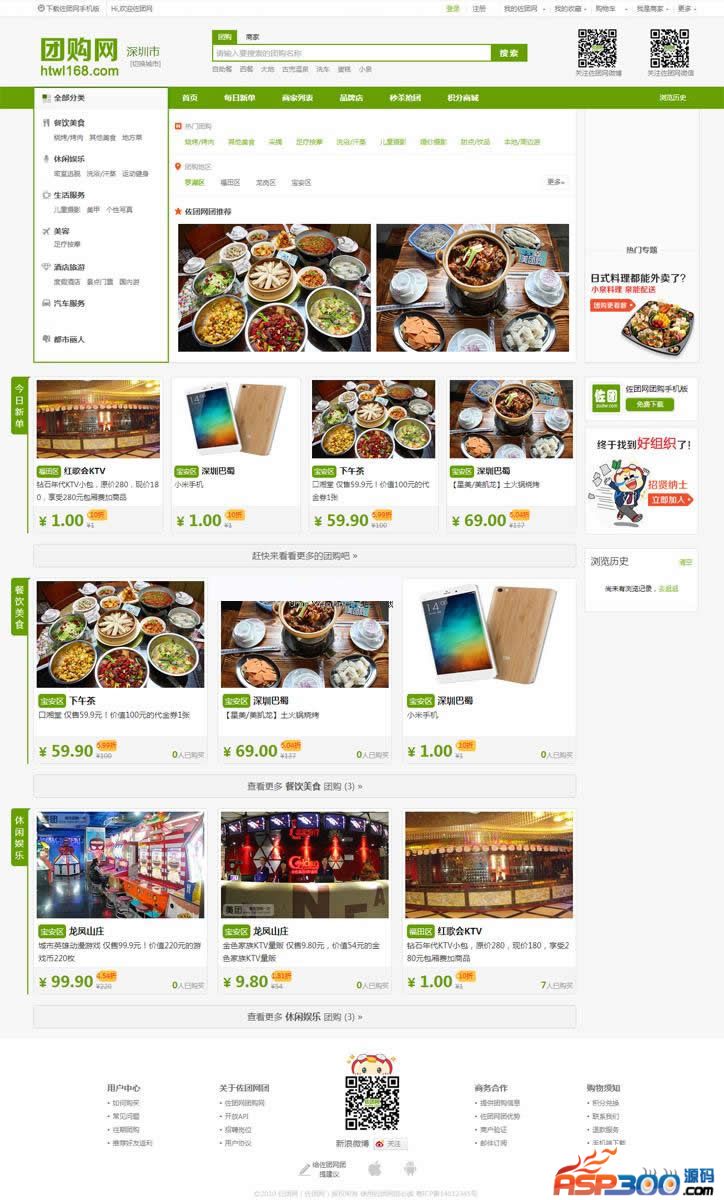This screenshot has height=1200, width=724.
Task: Select the 酒店旅游 category
Action: 69,267
